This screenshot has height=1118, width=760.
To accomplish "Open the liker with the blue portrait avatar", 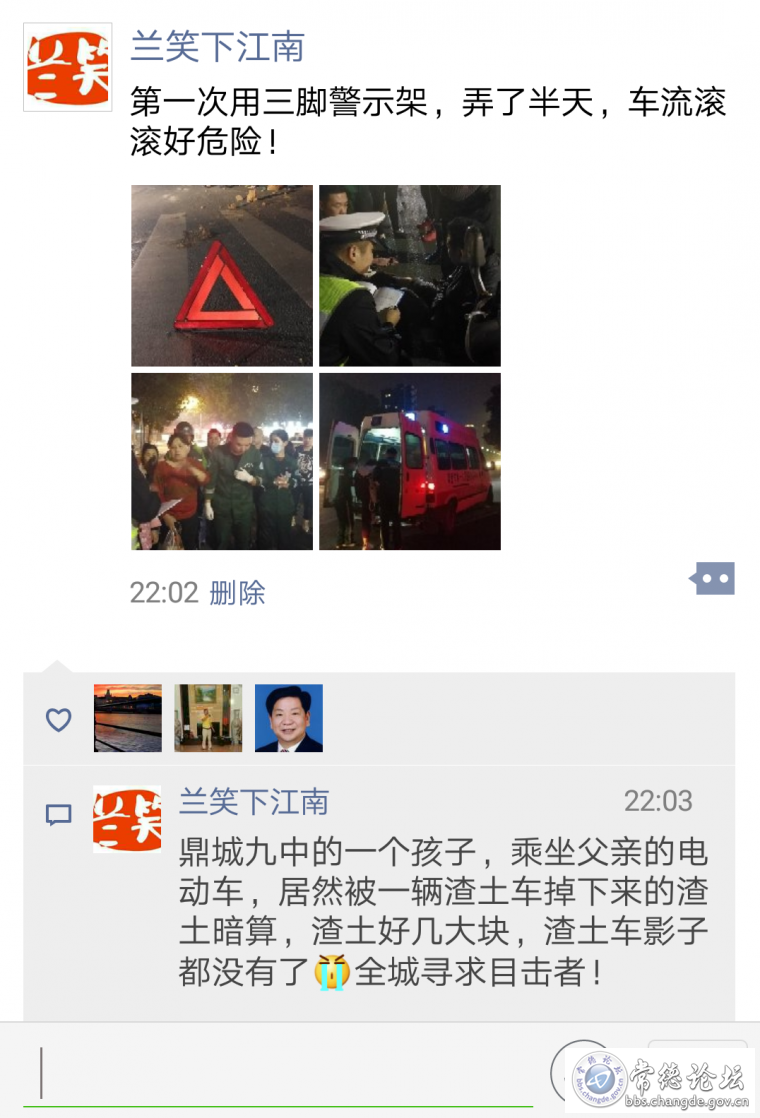I will coord(289,718).
